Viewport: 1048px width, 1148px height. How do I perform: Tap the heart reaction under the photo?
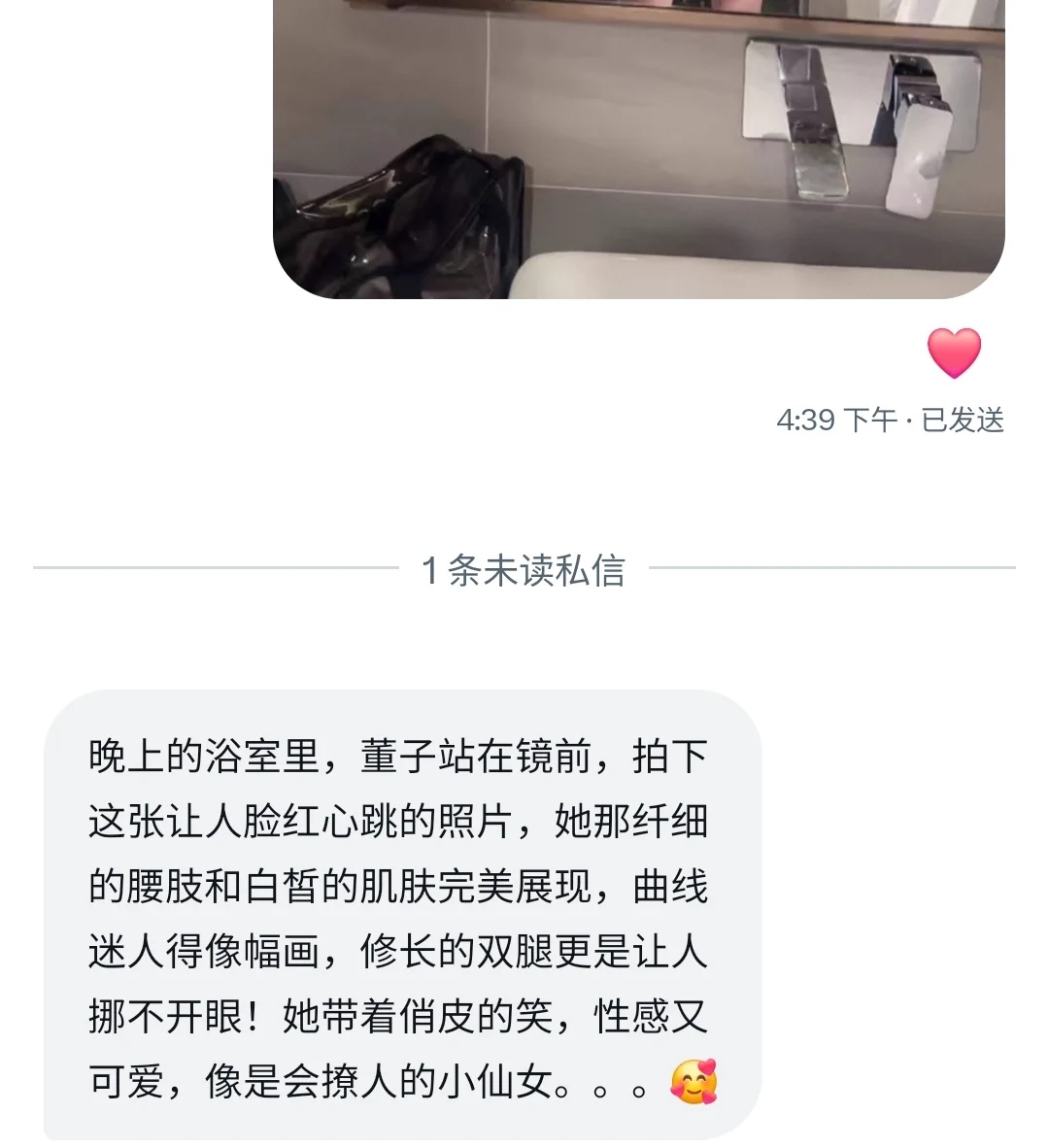point(954,353)
